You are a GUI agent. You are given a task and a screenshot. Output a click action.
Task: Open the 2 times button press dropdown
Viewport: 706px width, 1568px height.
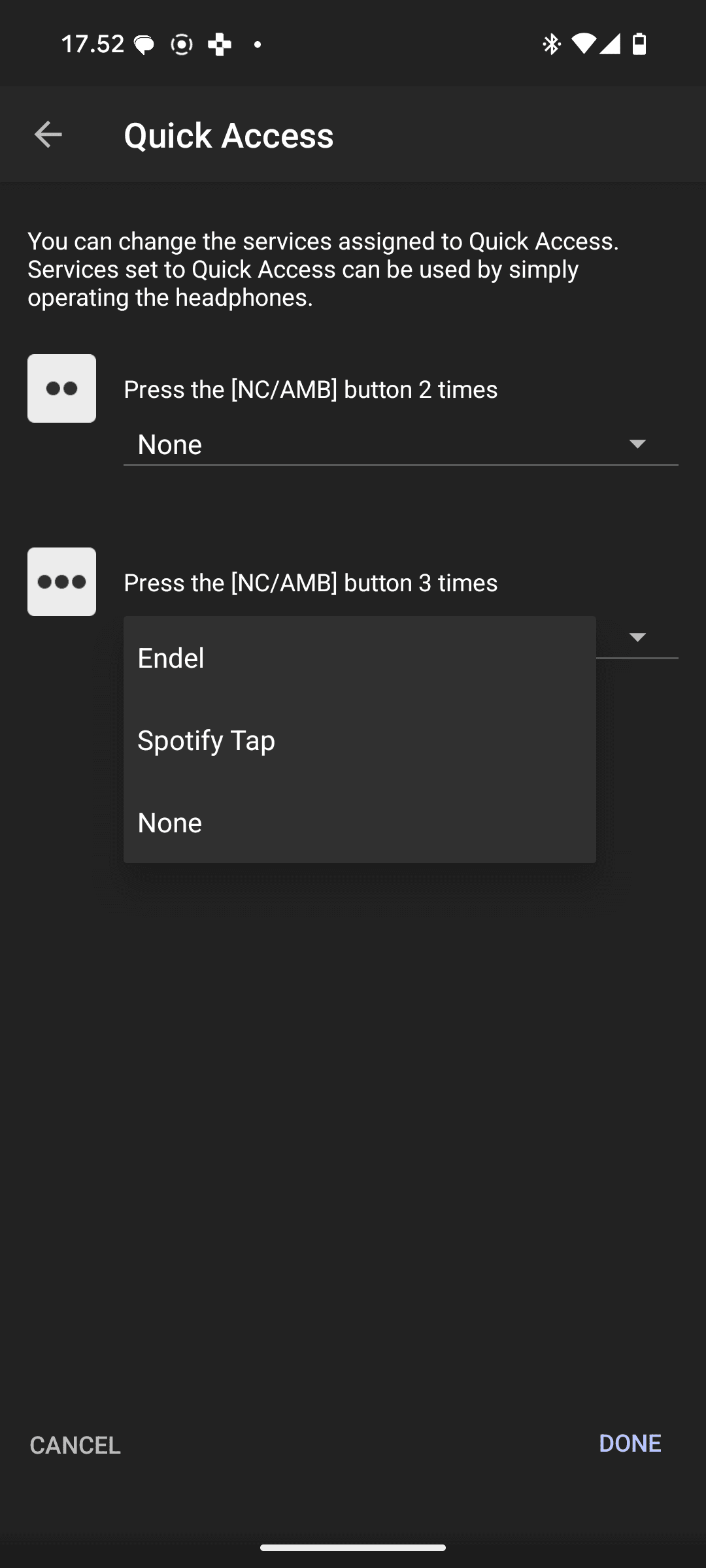coord(401,444)
